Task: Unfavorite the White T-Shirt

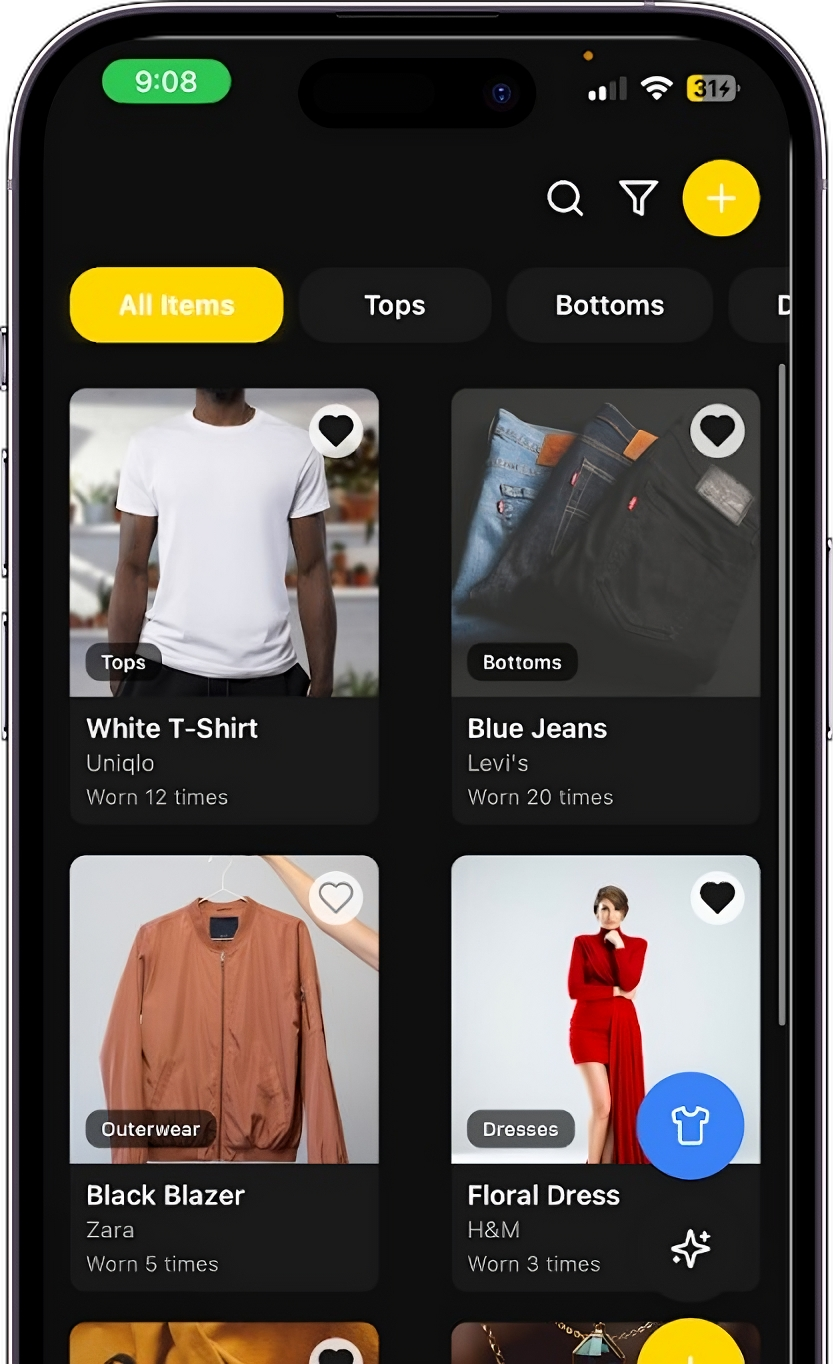Action: coord(335,431)
